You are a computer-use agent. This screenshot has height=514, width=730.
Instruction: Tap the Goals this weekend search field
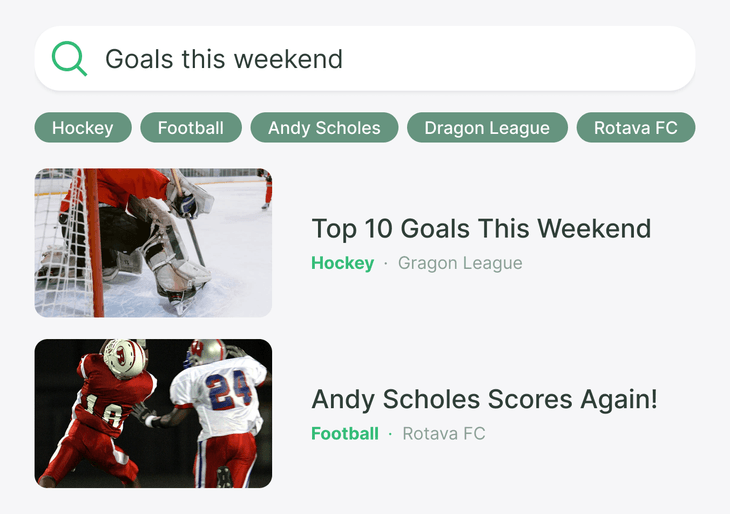click(380, 59)
